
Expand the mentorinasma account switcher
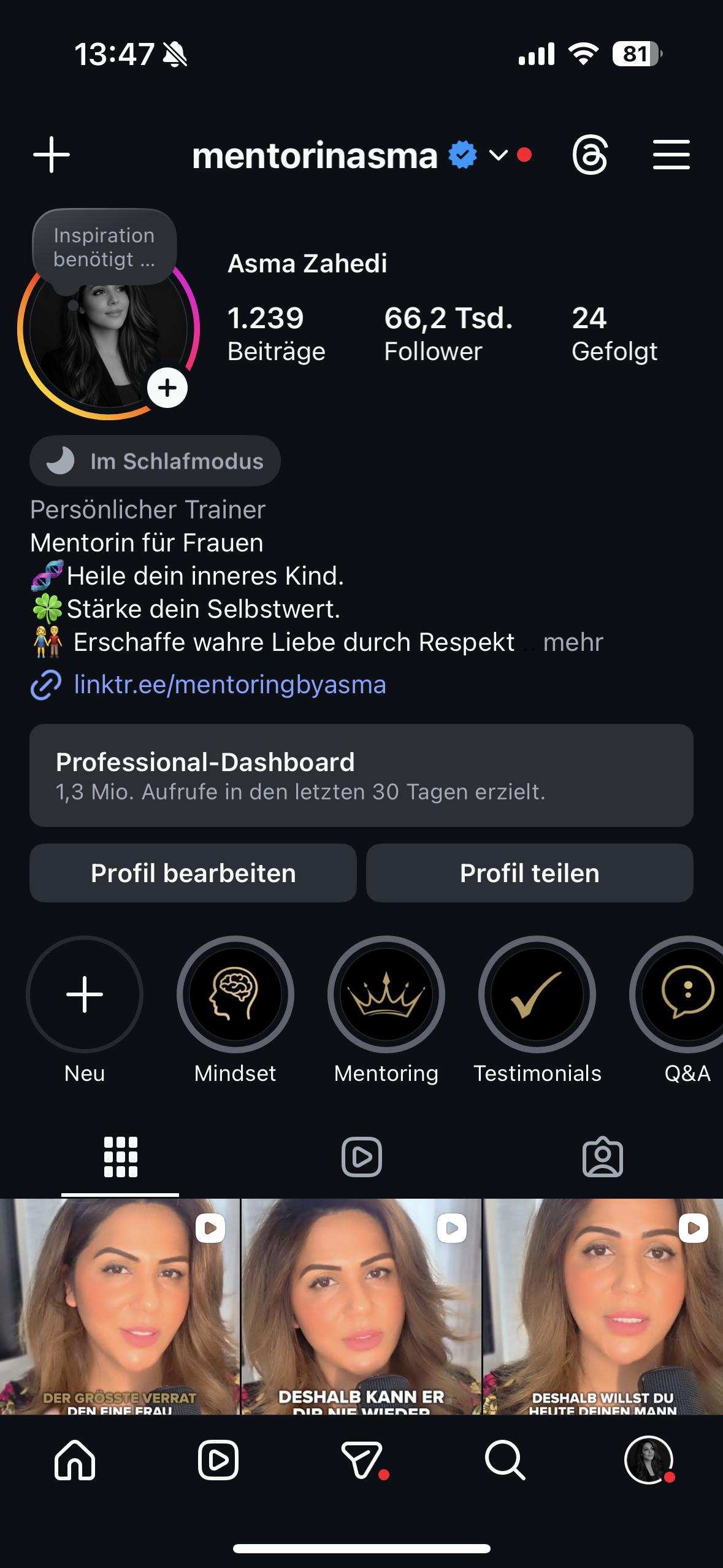pyautogui.click(x=498, y=155)
